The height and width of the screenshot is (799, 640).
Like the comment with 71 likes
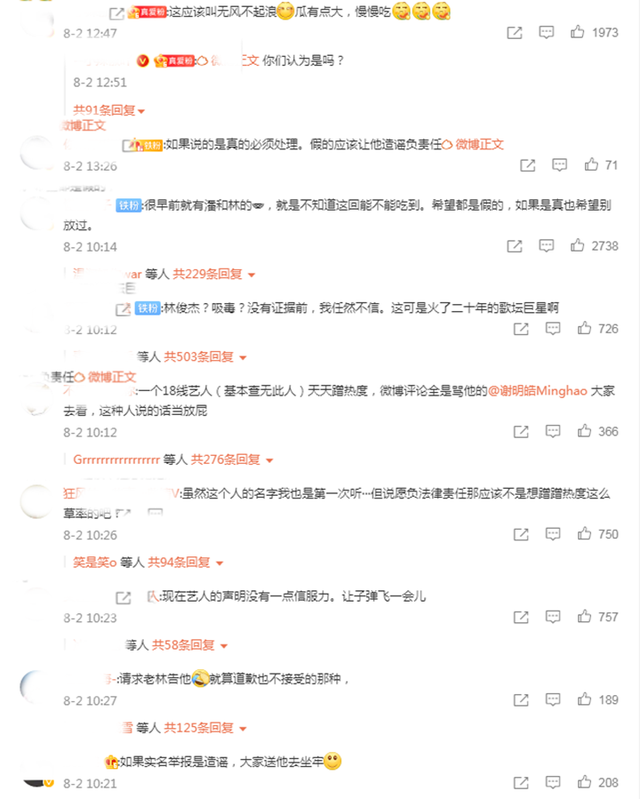[x=591, y=165]
